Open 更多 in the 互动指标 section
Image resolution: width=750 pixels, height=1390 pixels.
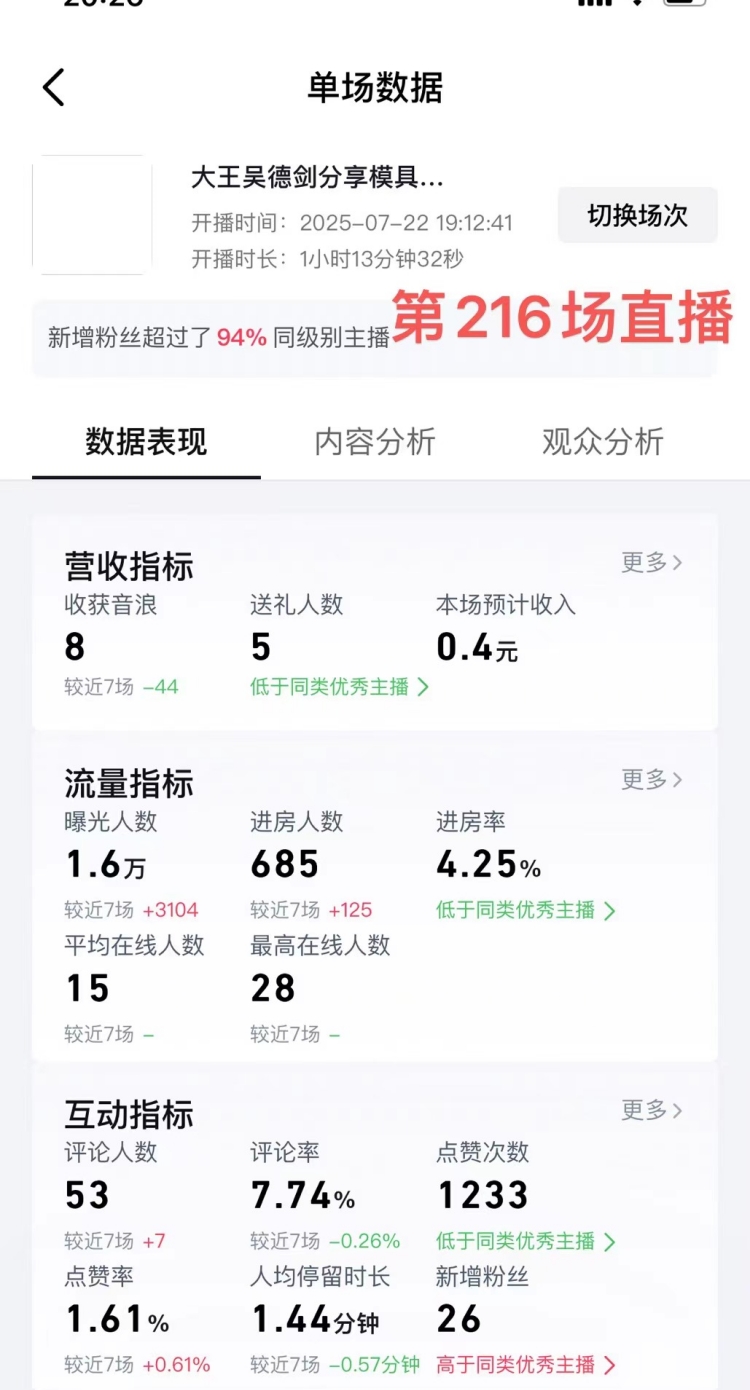click(652, 1110)
